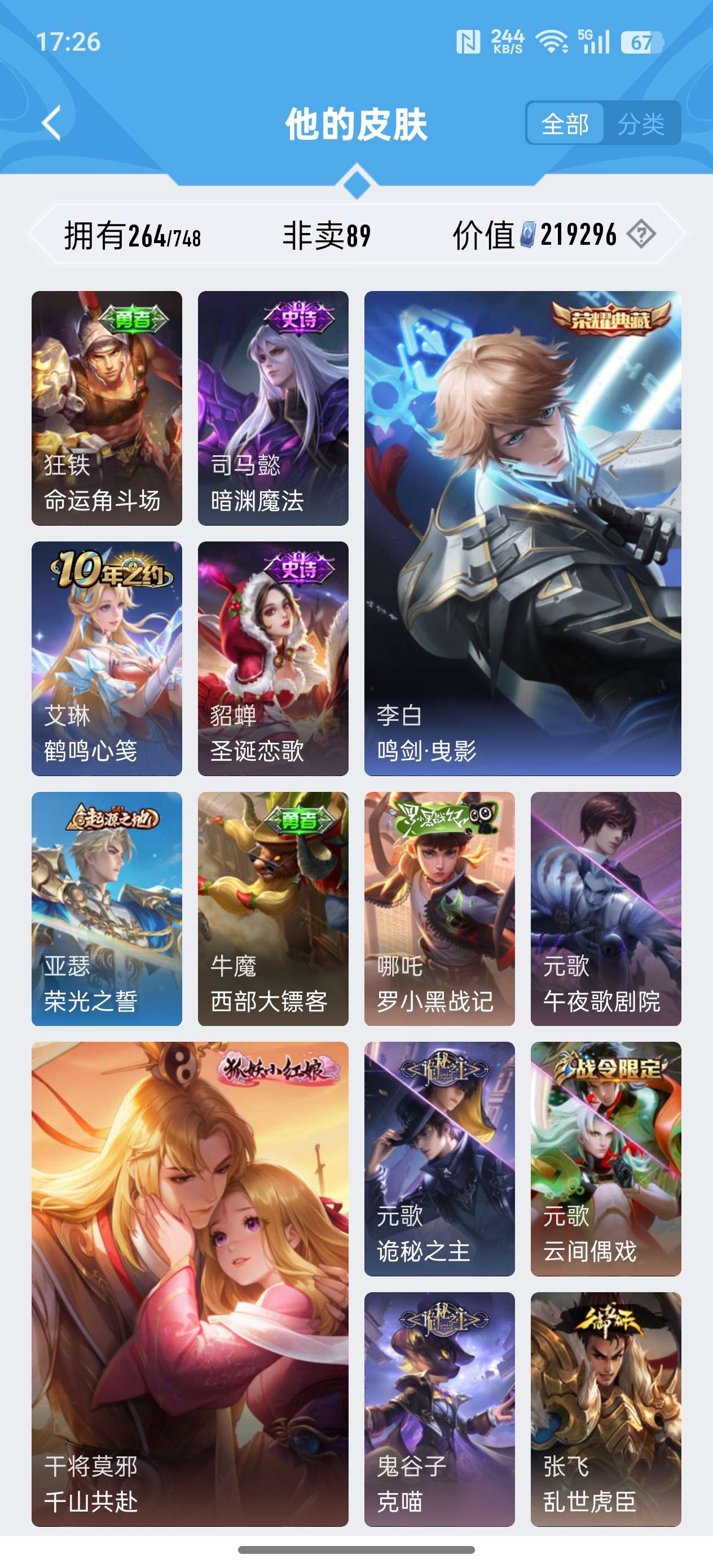This screenshot has width=713, height=1568.
Task: Open 哪吒 罗小黑战记 skin card
Action: tap(439, 908)
